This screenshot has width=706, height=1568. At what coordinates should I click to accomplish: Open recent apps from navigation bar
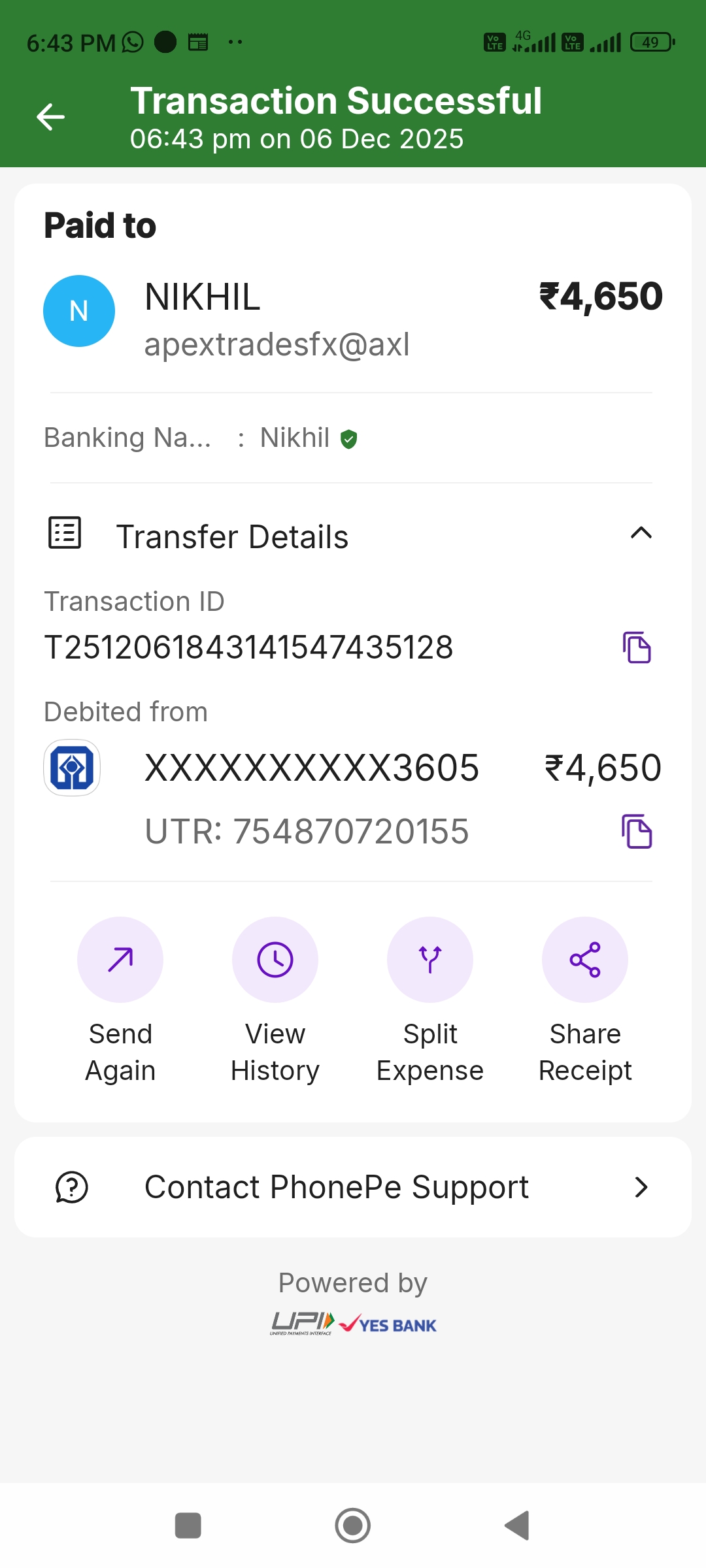(188, 1526)
